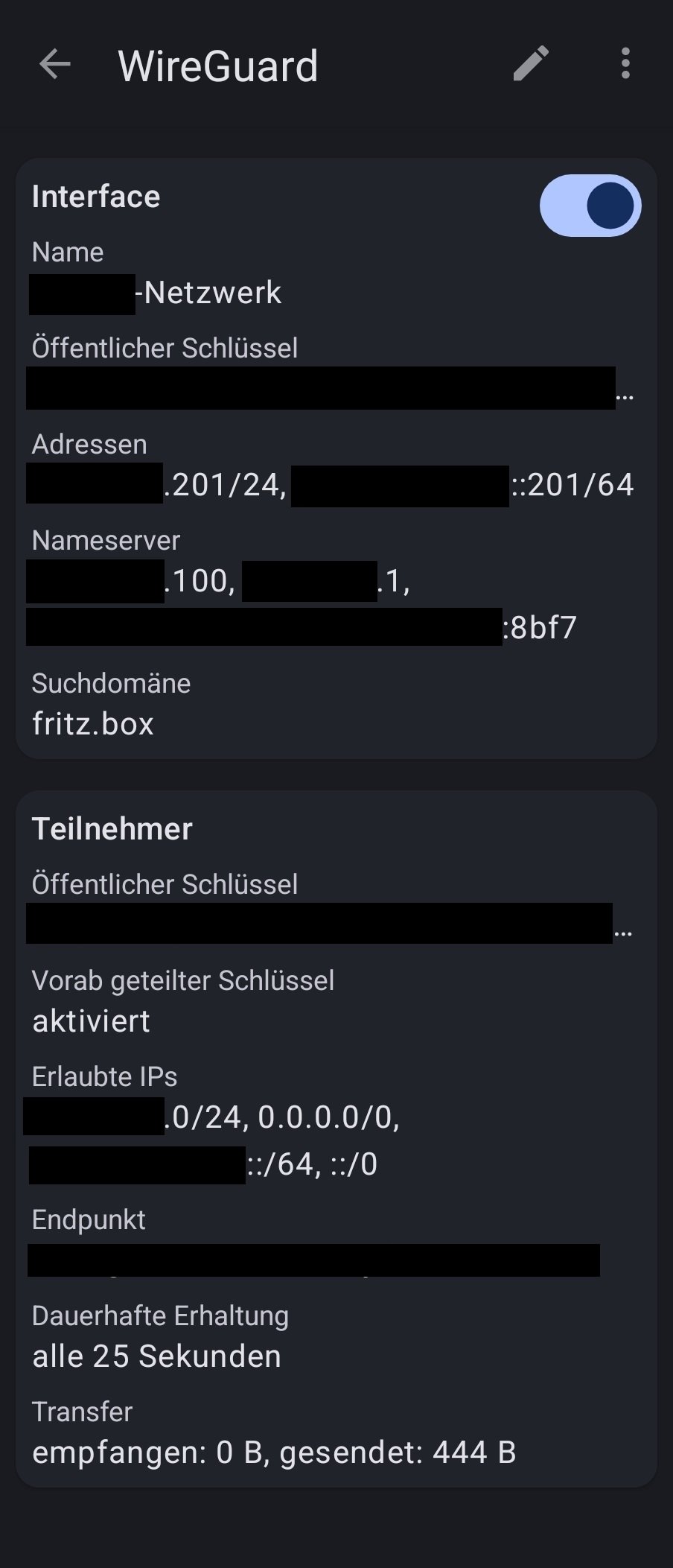Open the three-dot overflow menu

(x=625, y=64)
